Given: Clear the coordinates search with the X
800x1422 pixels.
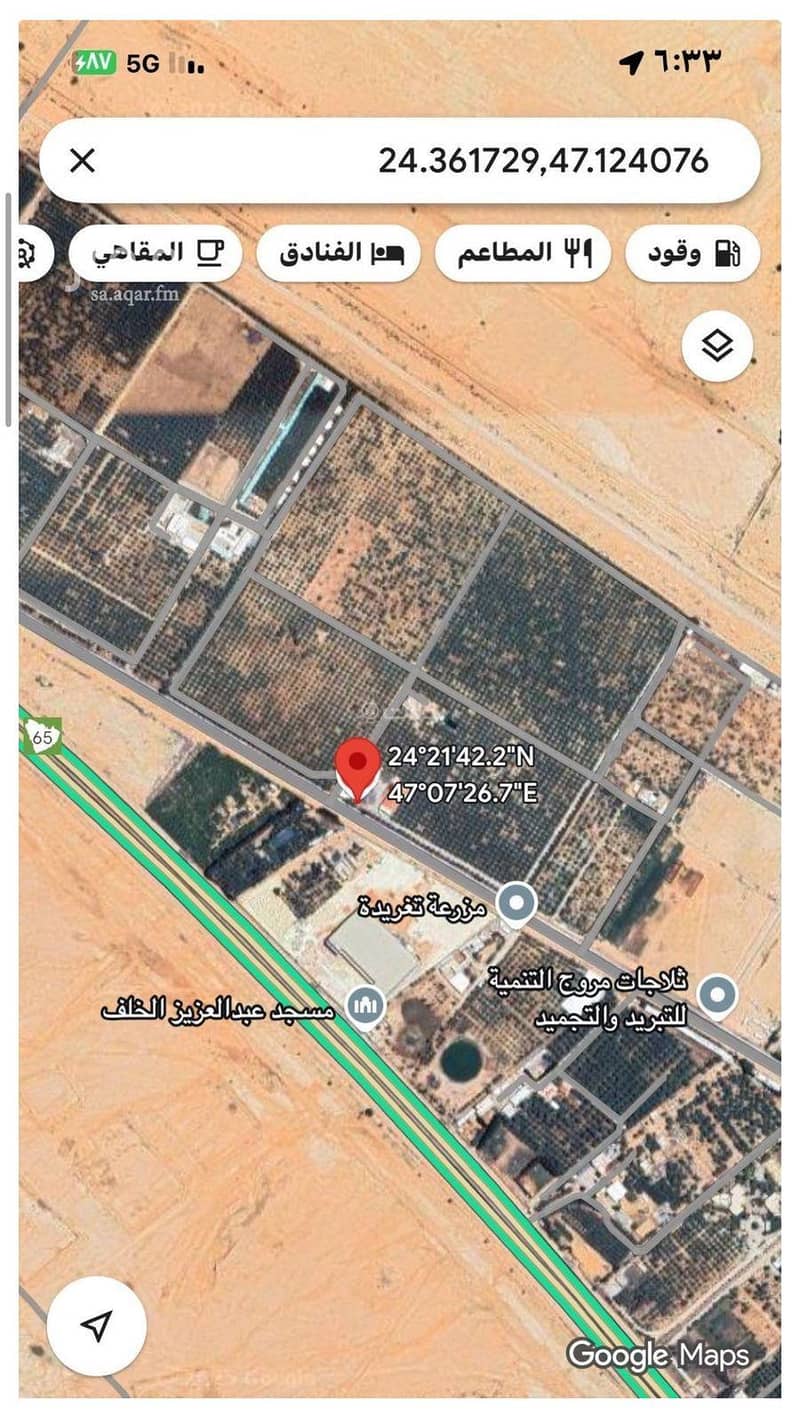Looking at the screenshot, I should [x=83, y=161].
